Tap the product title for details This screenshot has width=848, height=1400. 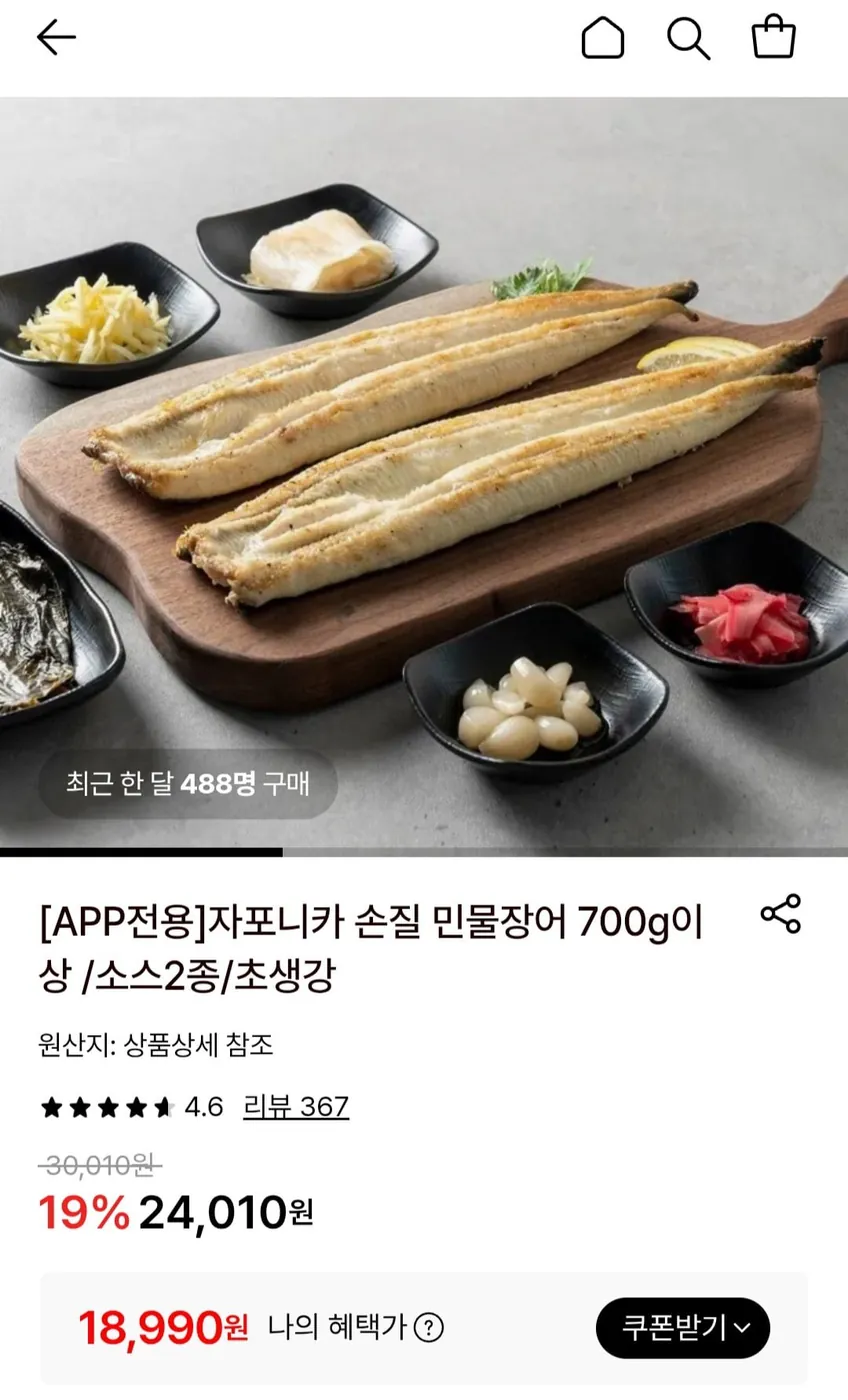370,950
